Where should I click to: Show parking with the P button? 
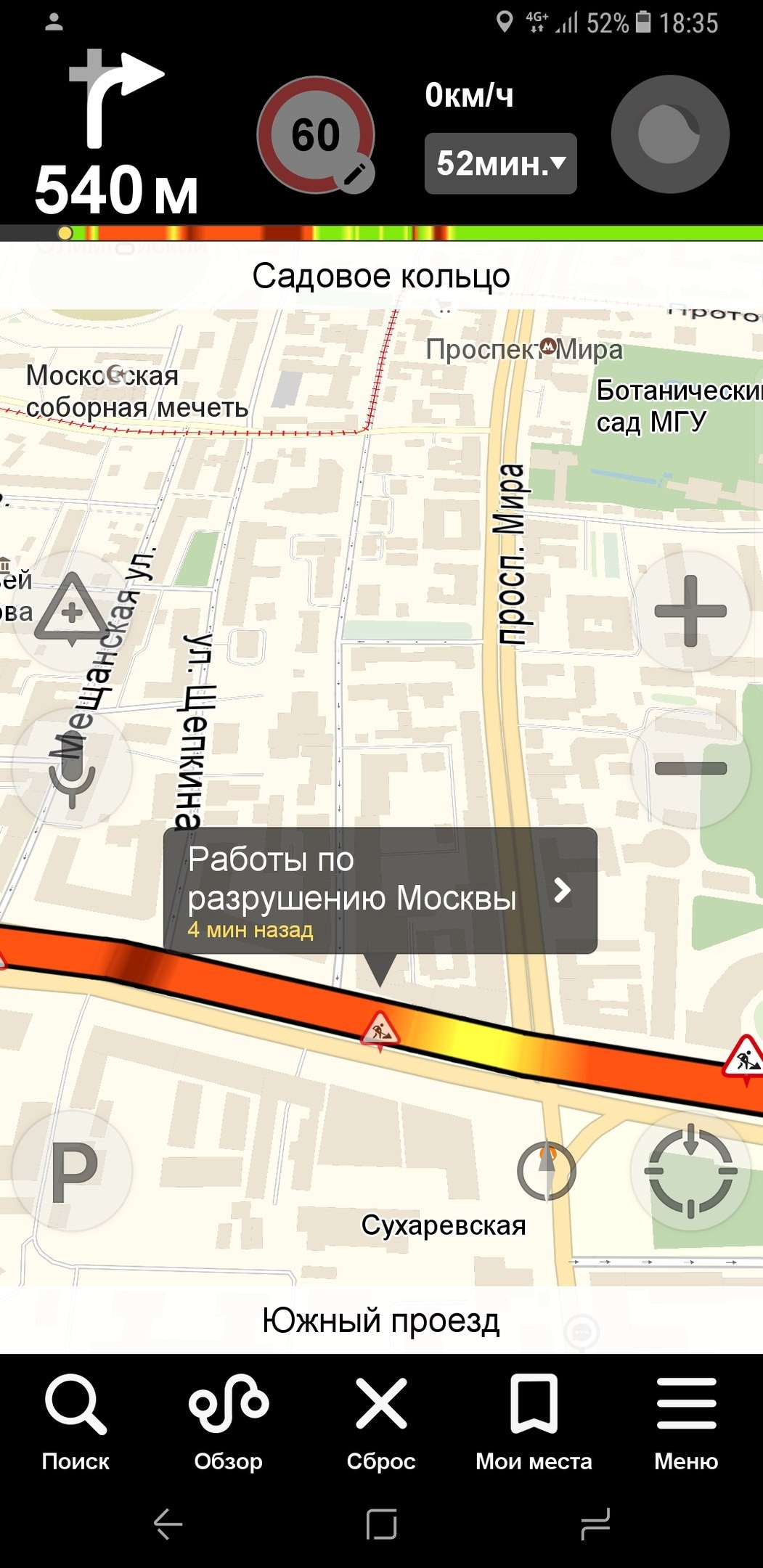[73, 1170]
